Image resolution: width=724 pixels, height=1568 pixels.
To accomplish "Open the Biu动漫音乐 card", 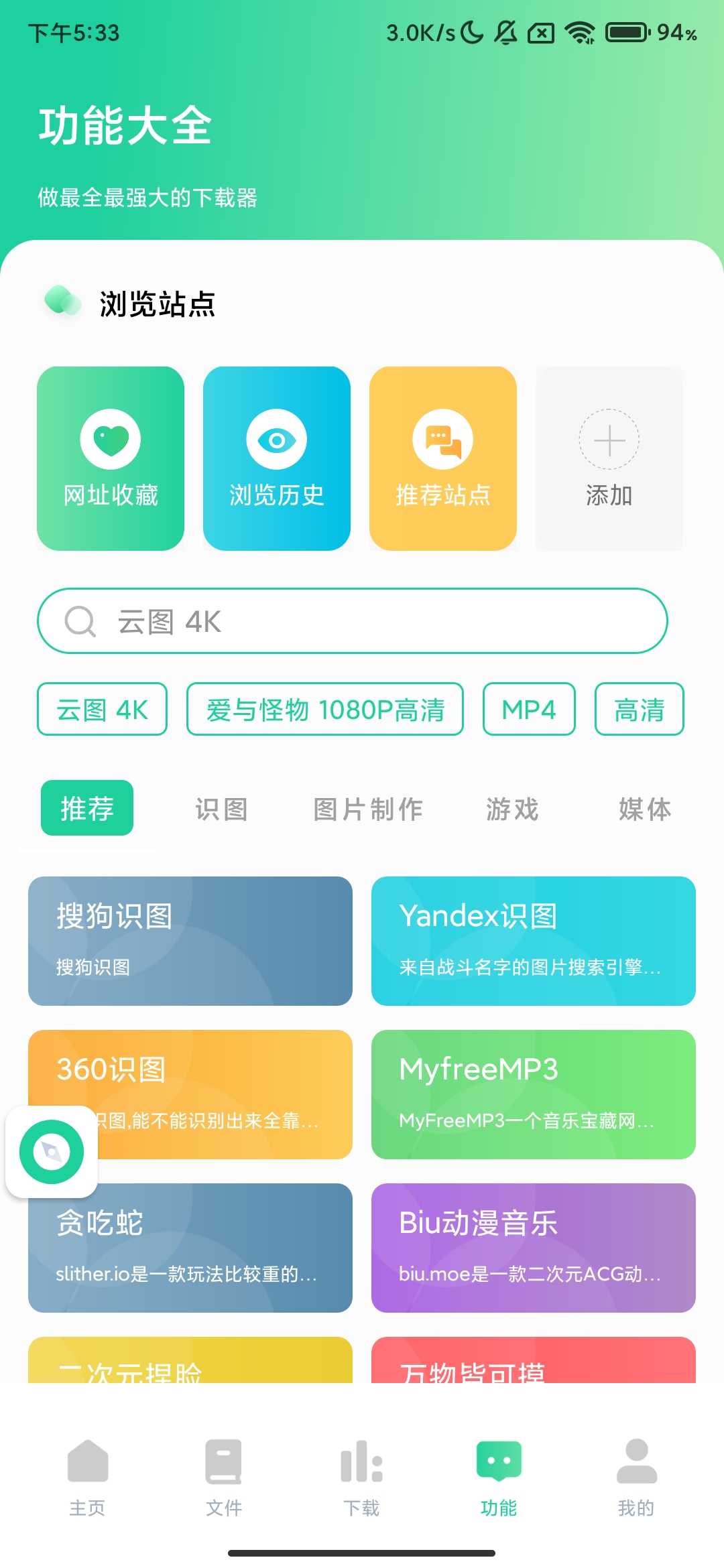I will pos(534,1248).
